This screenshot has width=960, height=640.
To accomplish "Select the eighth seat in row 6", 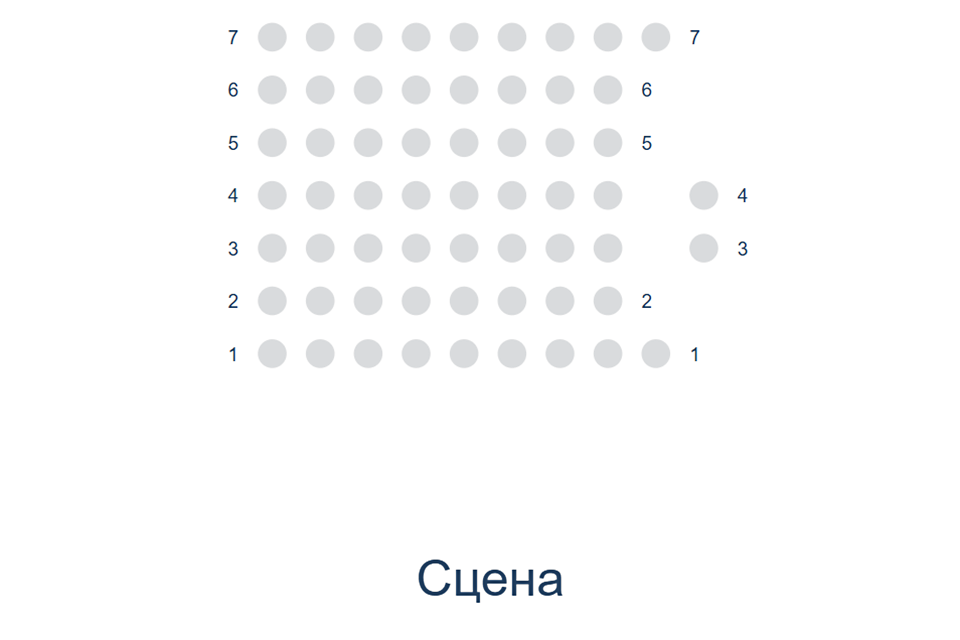I will pos(608,90).
